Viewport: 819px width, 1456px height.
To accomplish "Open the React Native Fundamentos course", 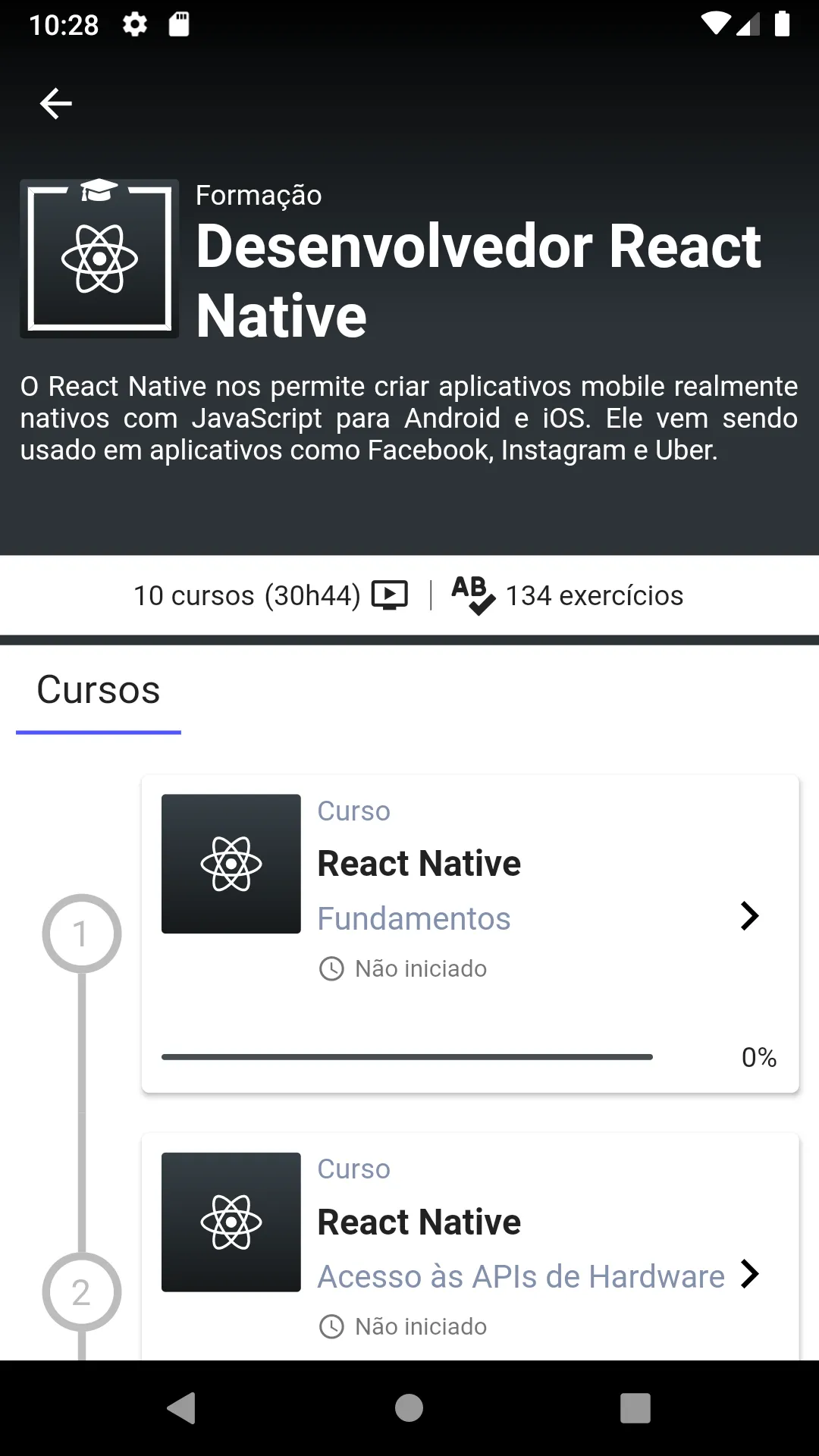I will 470,933.
